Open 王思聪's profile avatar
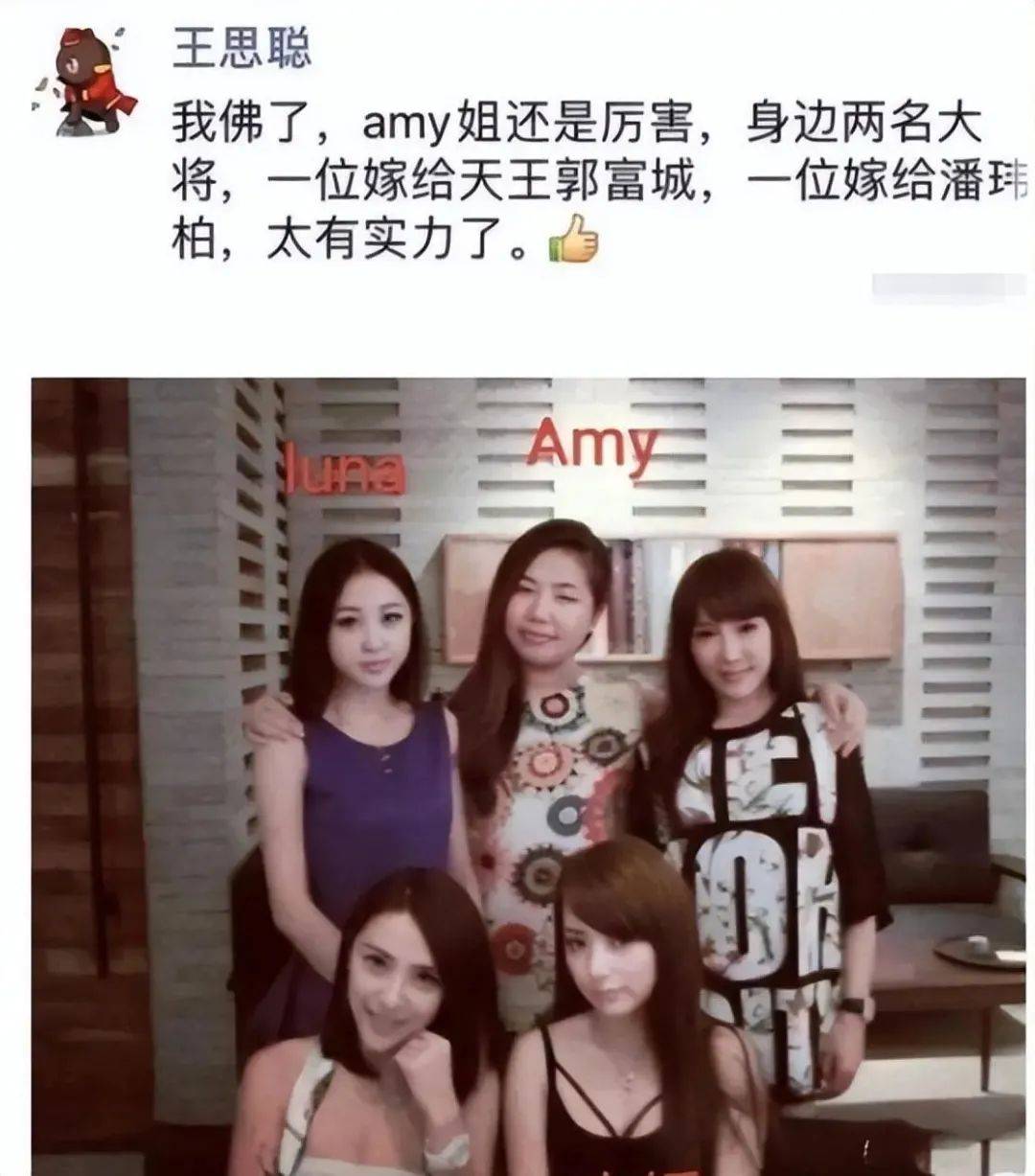 point(83,80)
